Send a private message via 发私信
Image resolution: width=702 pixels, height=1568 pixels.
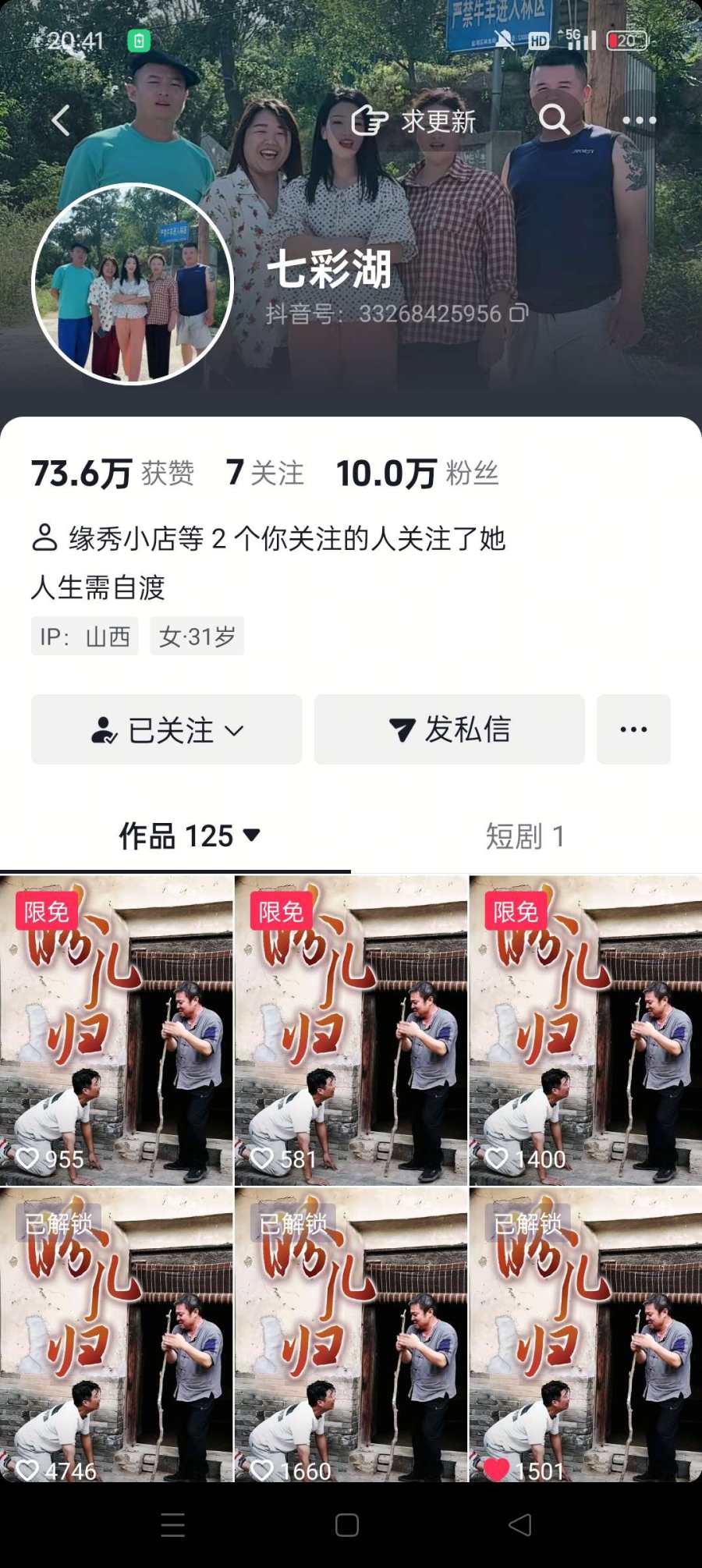[449, 730]
